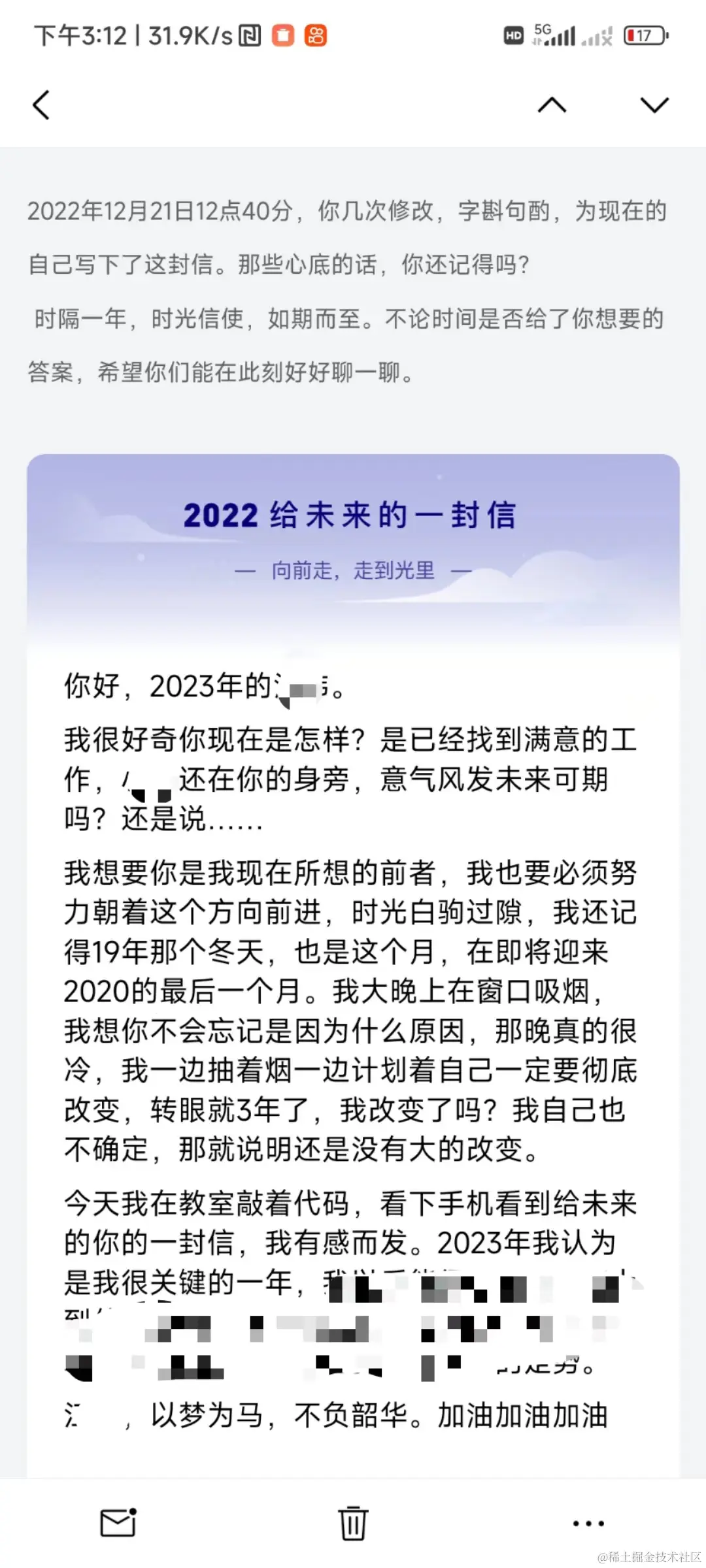The height and width of the screenshot is (1568, 706).
Task: Delete this email
Action: [353, 1523]
